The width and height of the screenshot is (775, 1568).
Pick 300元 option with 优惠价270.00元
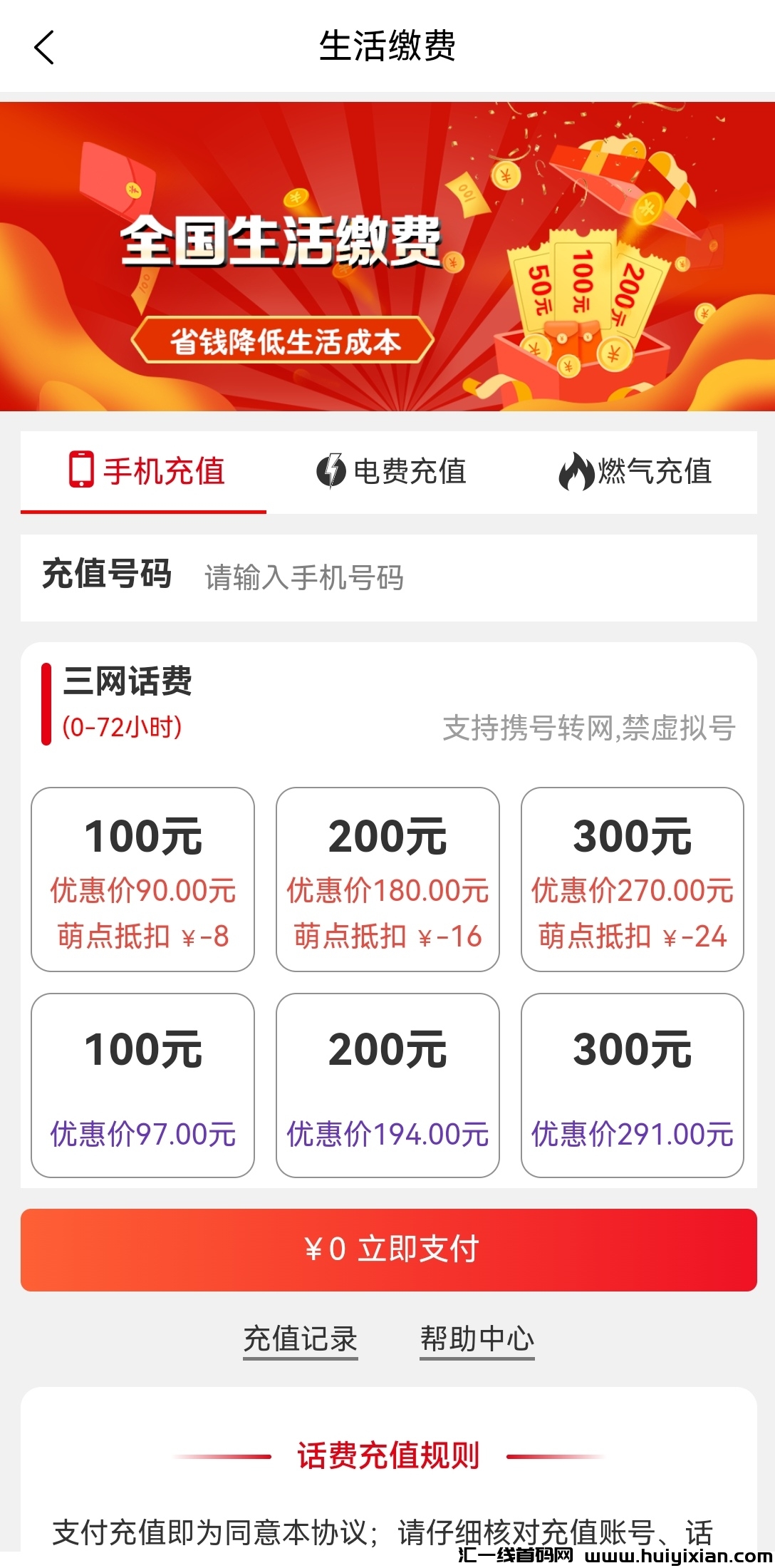(x=633, y=879)
